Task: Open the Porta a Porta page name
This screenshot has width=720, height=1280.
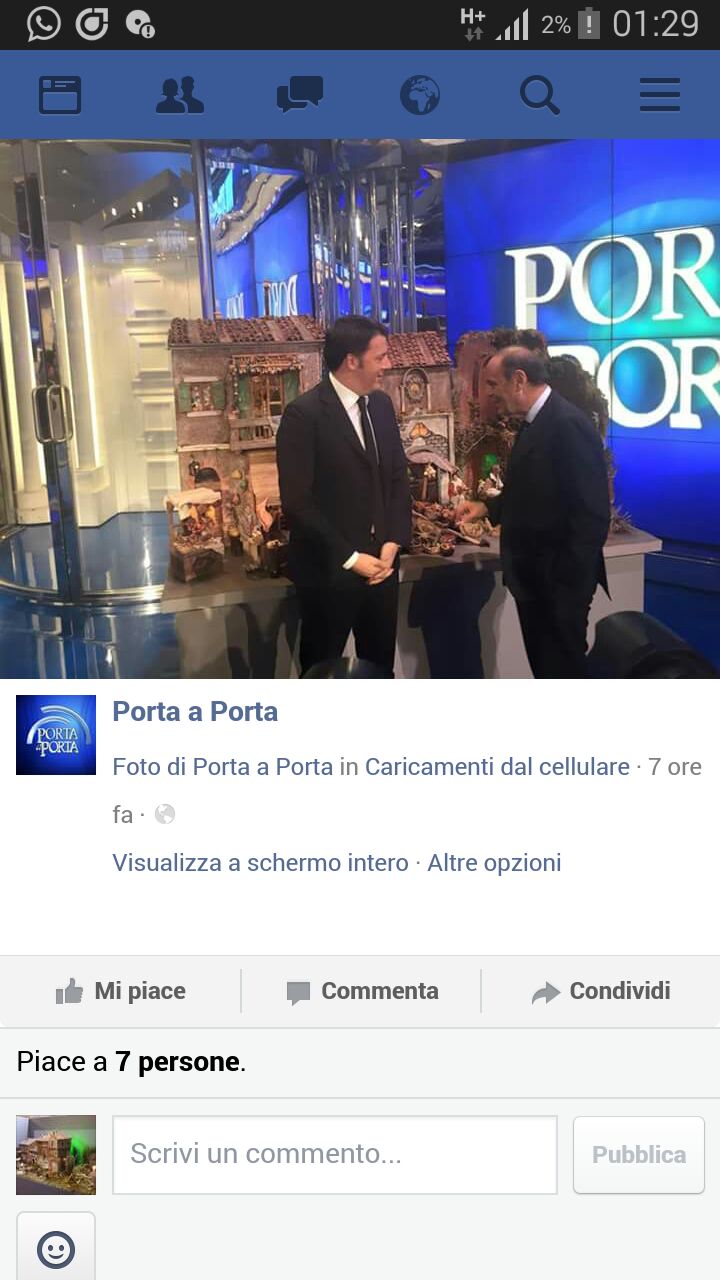Action: click(x=195, y=712)
